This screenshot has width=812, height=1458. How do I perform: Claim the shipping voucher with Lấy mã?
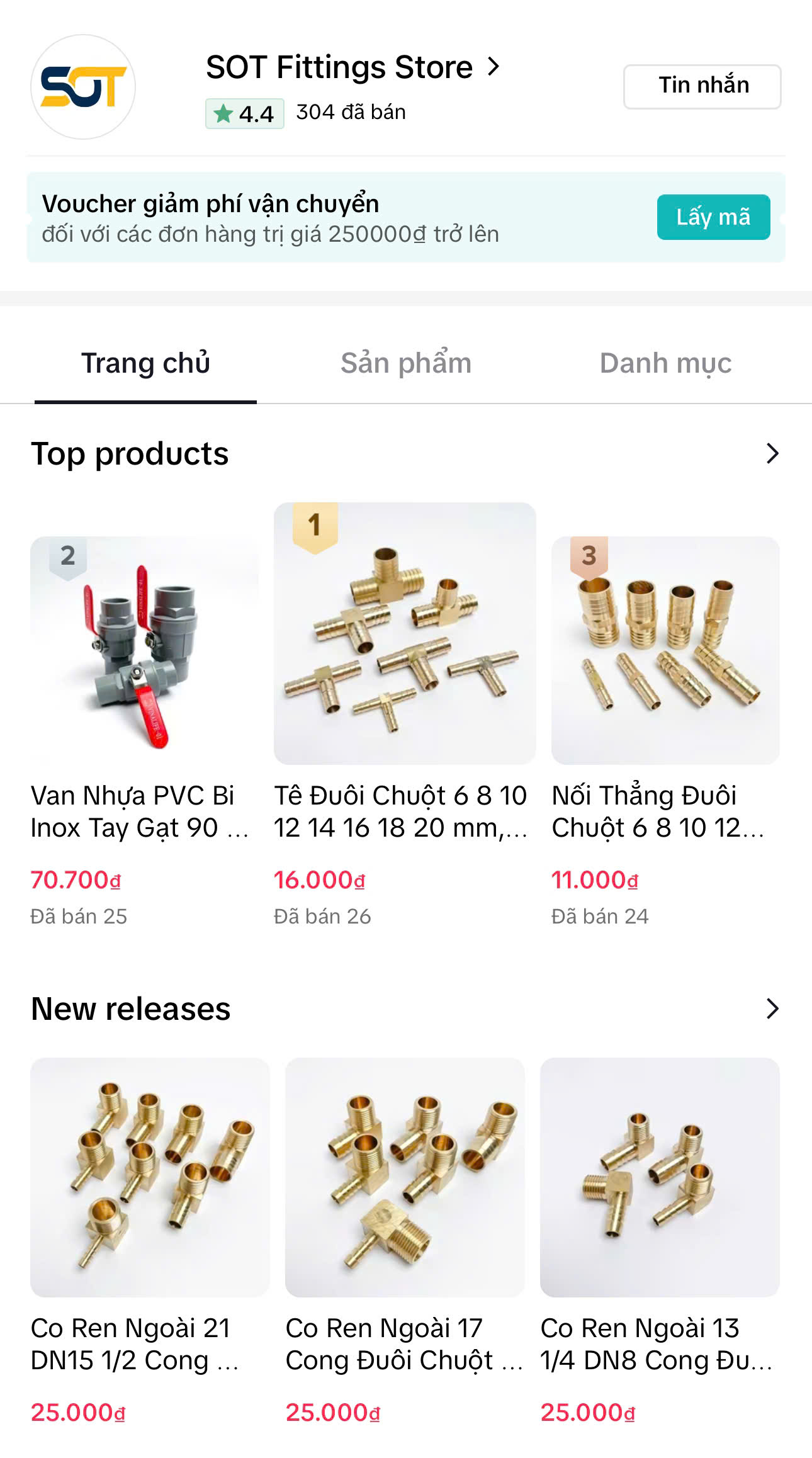[713, 217]
